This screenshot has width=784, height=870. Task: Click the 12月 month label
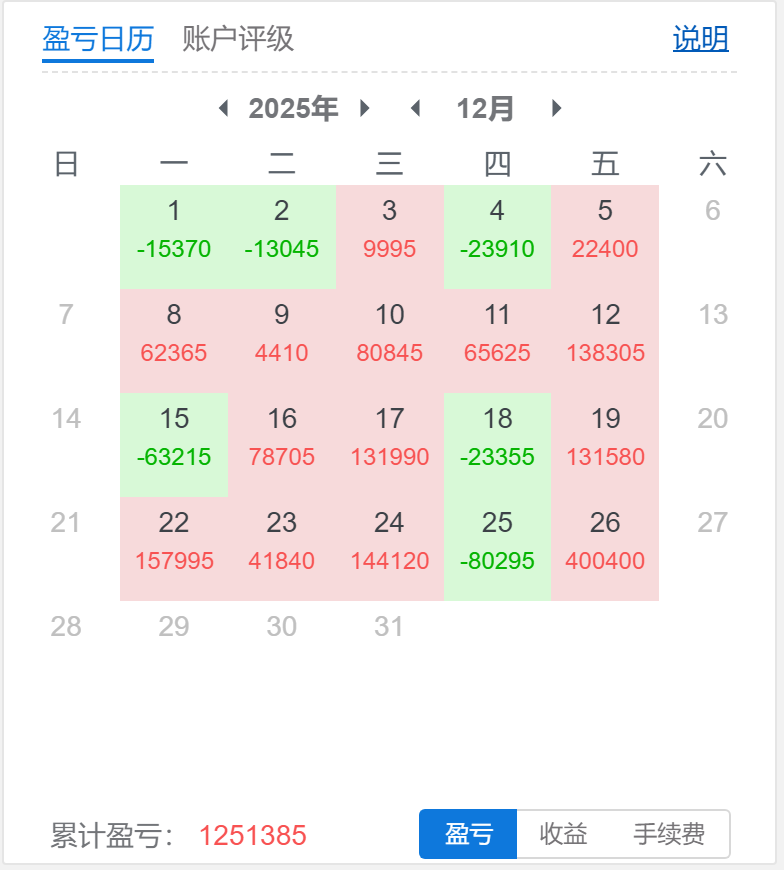click(486, 109)
